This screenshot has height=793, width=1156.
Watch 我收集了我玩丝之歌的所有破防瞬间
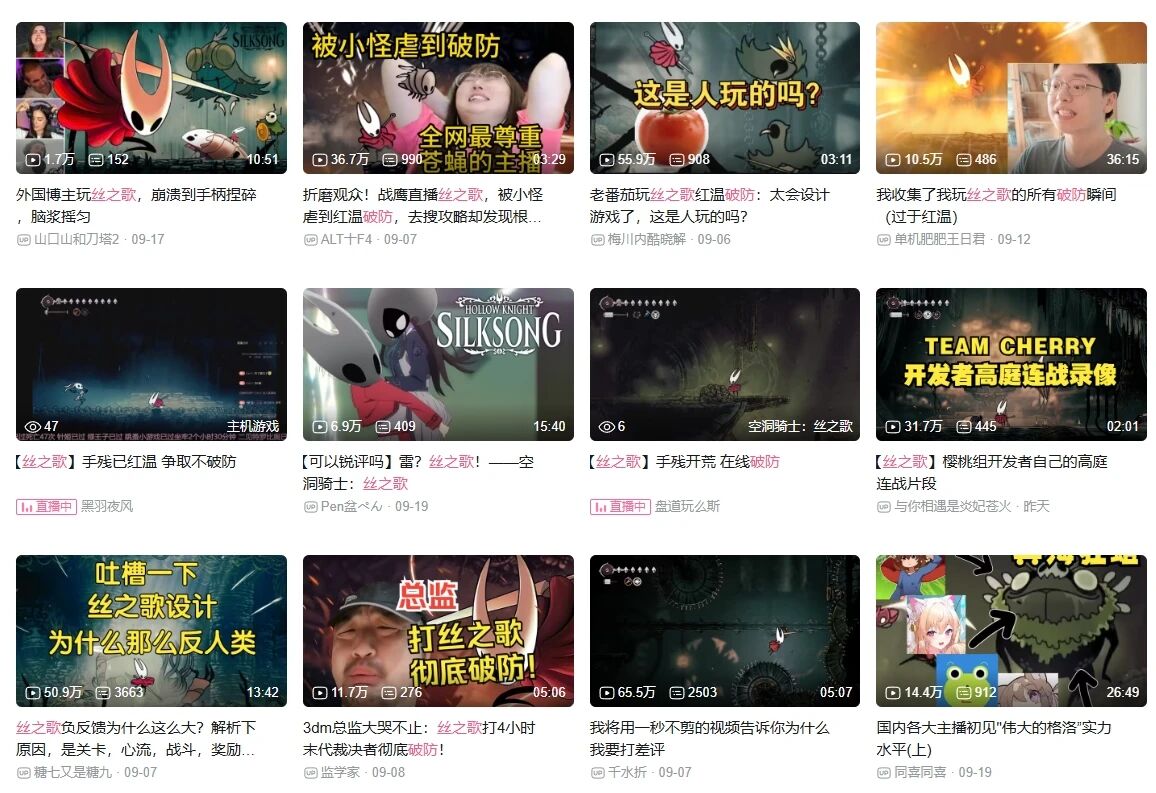[x=1011, y=98]
